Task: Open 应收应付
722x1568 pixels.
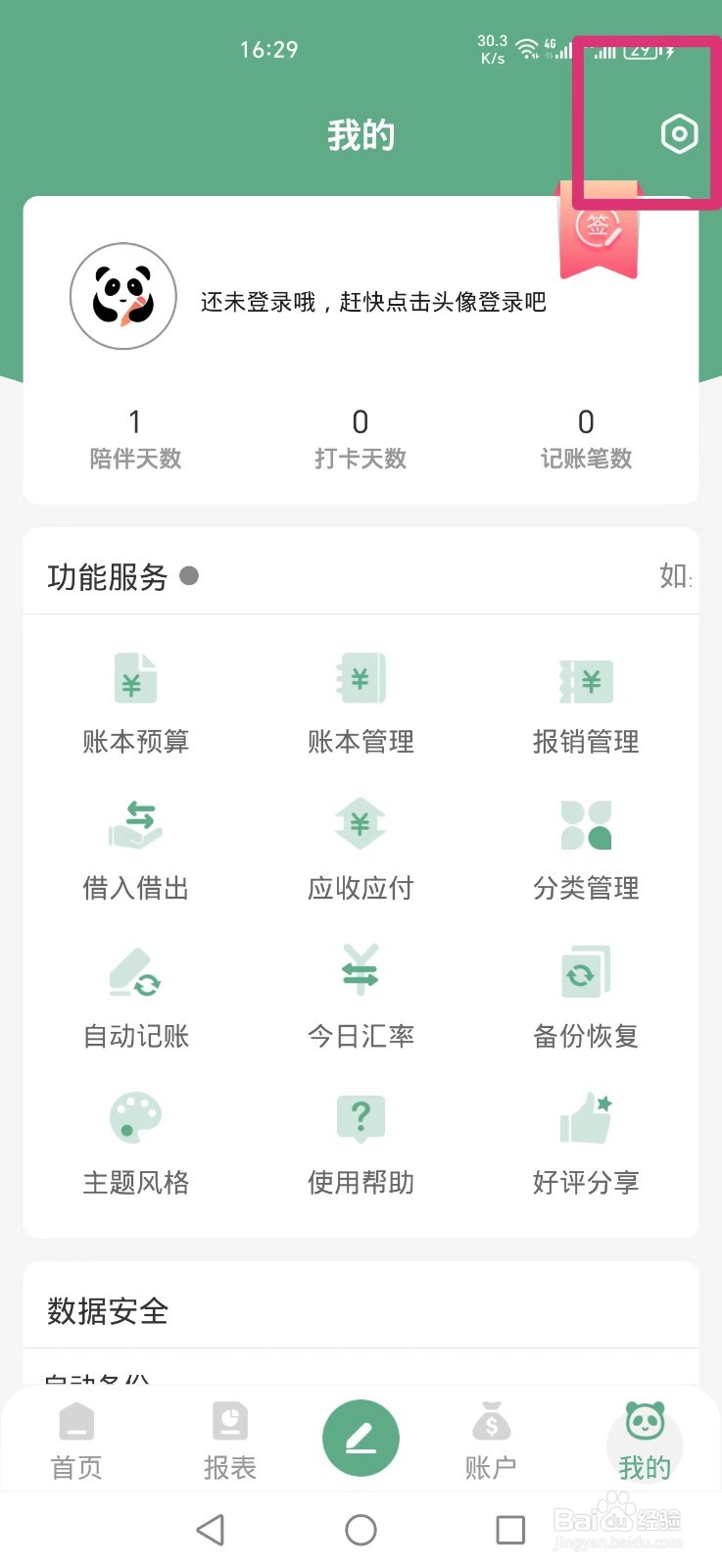Action: [361, 850]
